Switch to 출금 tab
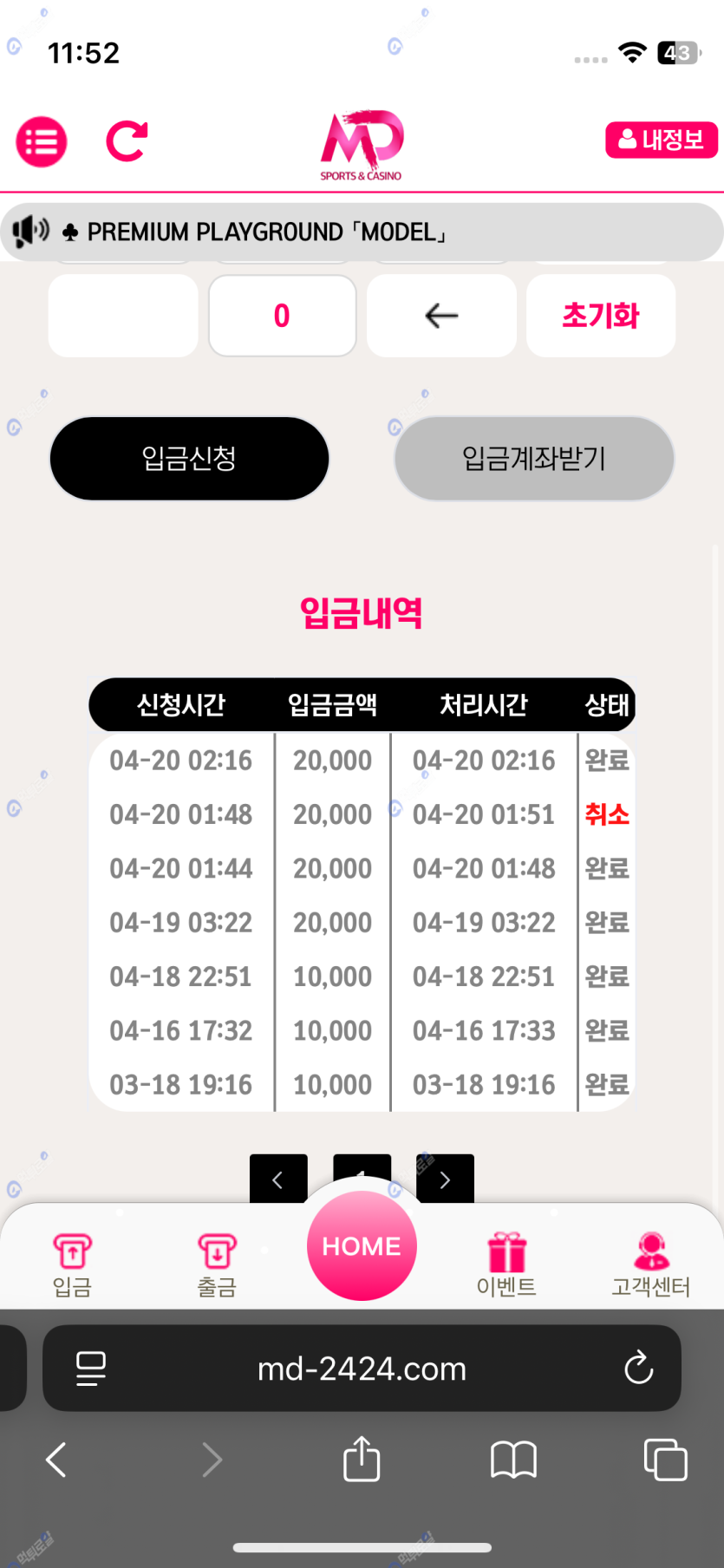 click(217, 1264)
